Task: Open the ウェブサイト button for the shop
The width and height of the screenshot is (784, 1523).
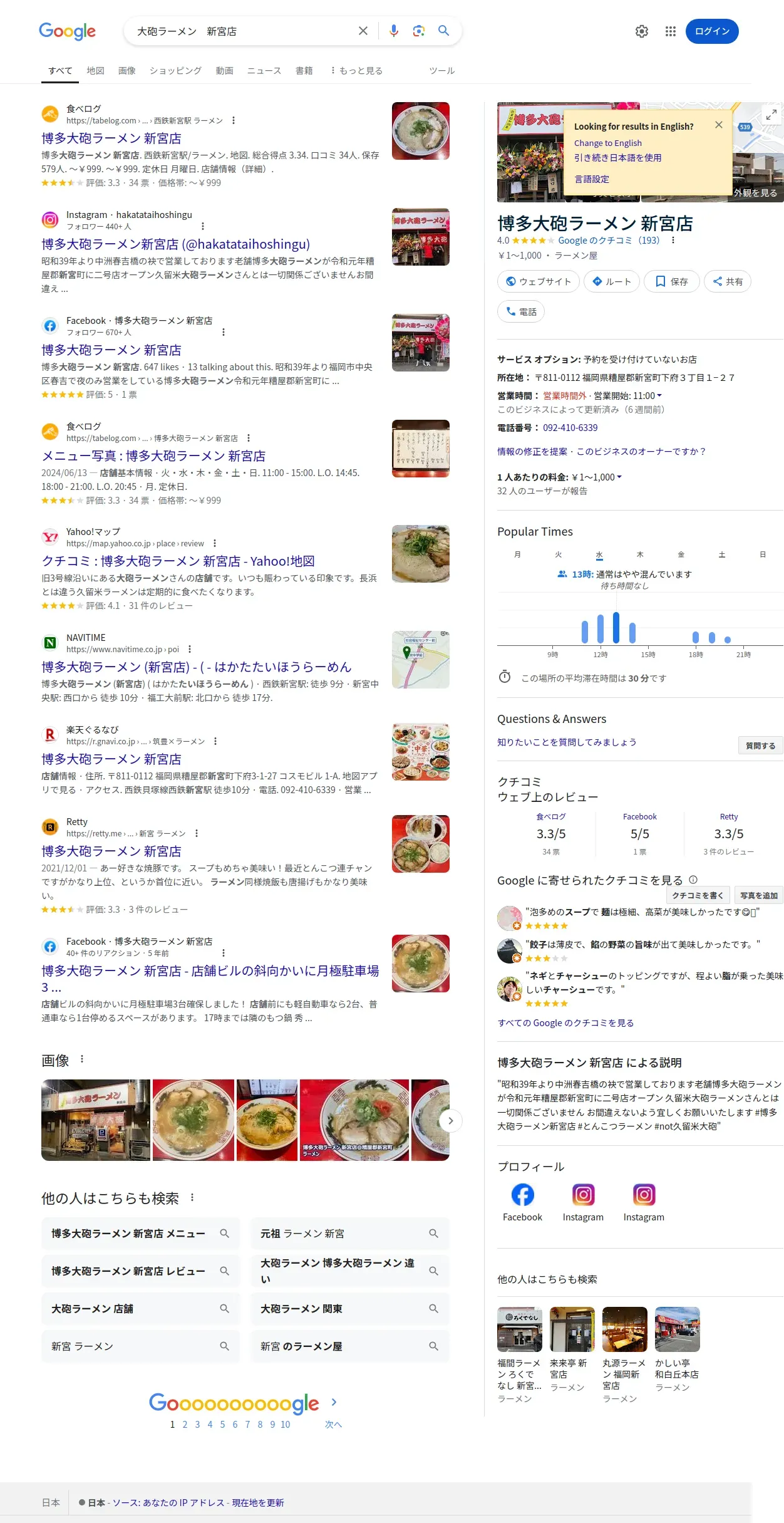Action: coord(539,281)
